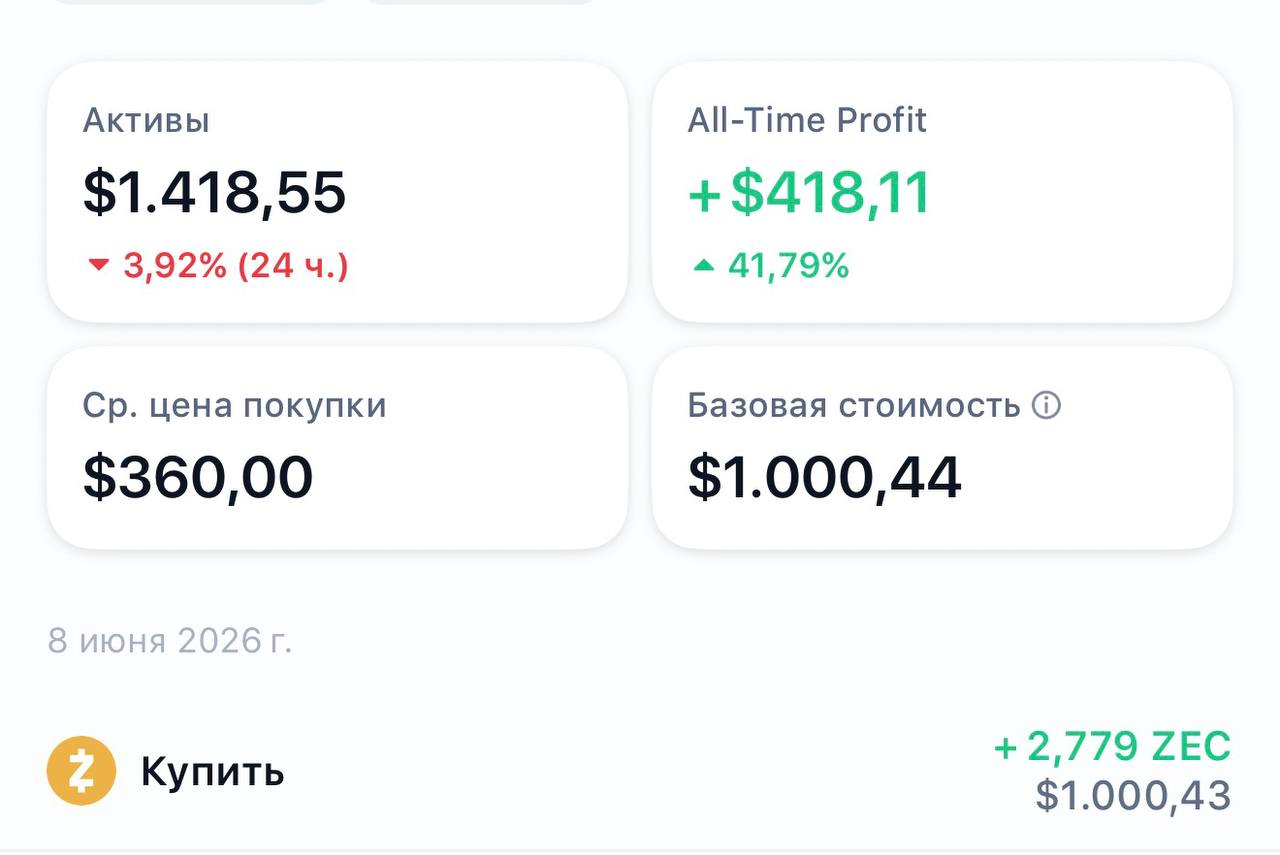Open info icon next to Базовая стоимость
Image resolution: width=1280 pixels, height=855 pixels.
pyautogui.click(x=1046, y=406)
